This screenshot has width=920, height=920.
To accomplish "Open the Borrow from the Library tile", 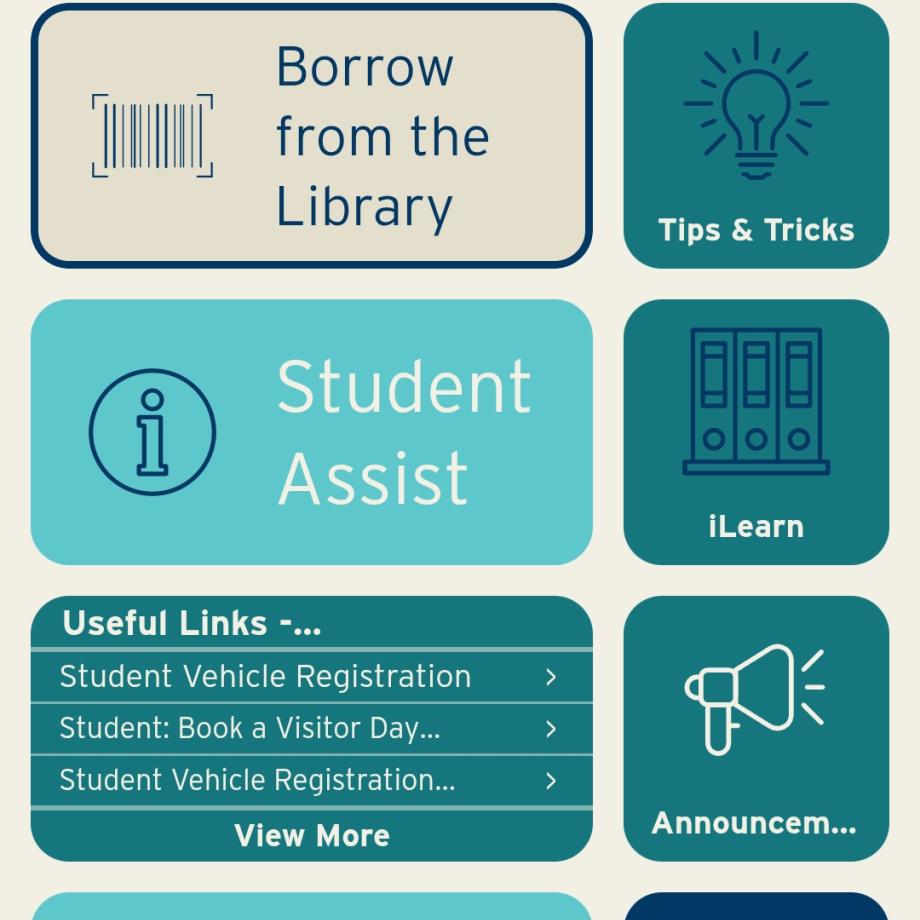I will (x=311, y=136).
